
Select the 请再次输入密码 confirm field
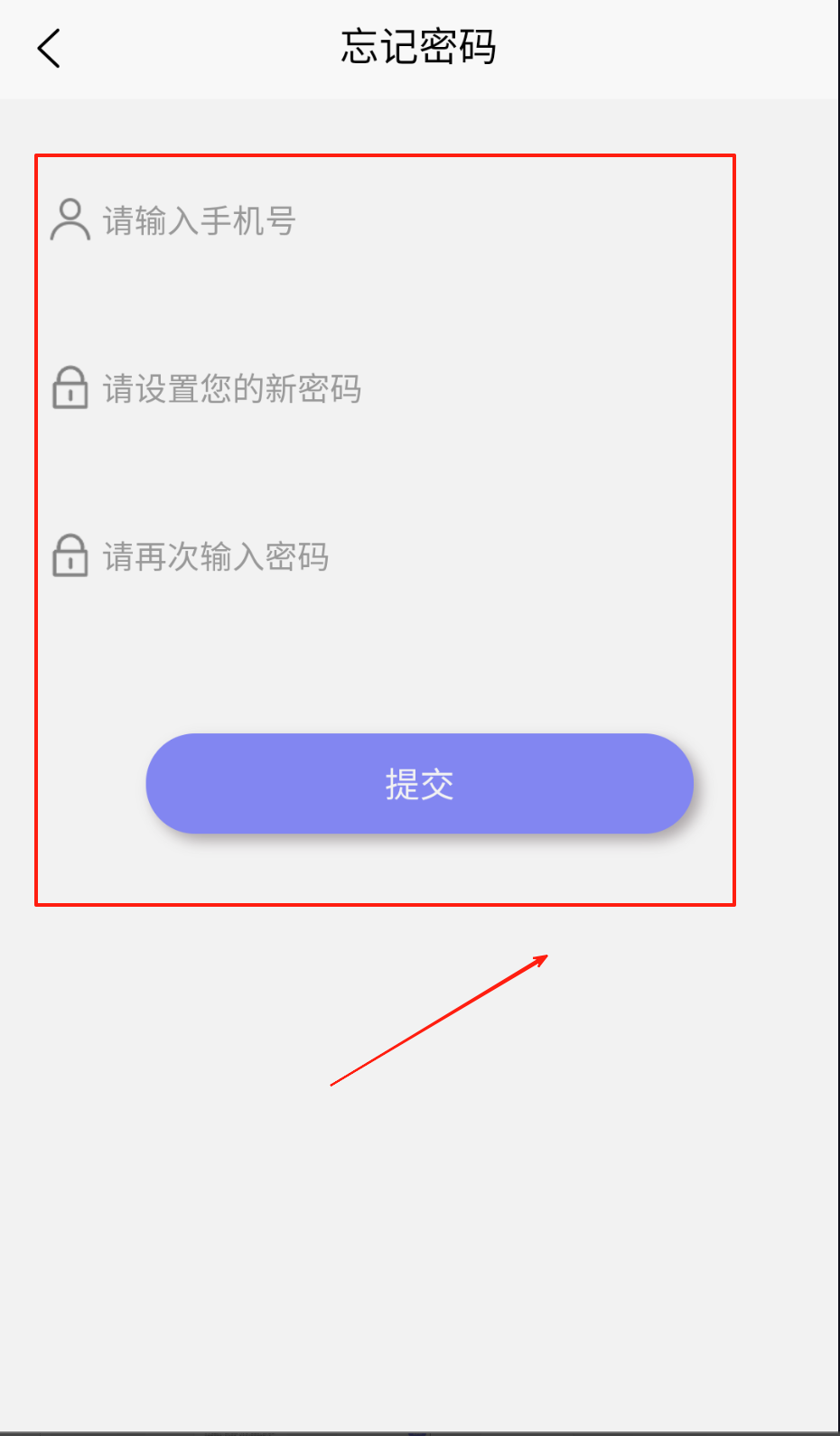pyautogui.click(x=386, y=556)
